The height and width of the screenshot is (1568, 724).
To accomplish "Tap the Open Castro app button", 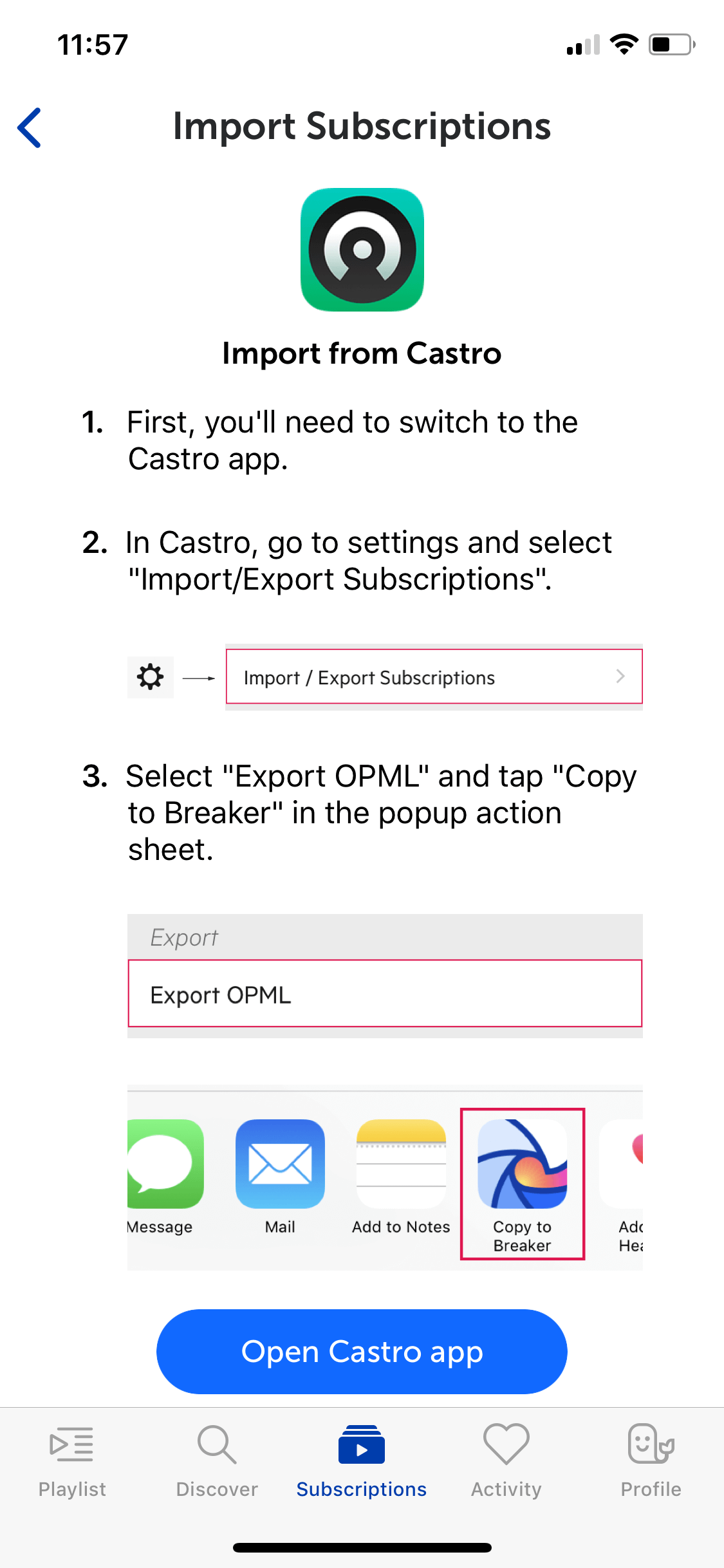I will click(362, 1351).
